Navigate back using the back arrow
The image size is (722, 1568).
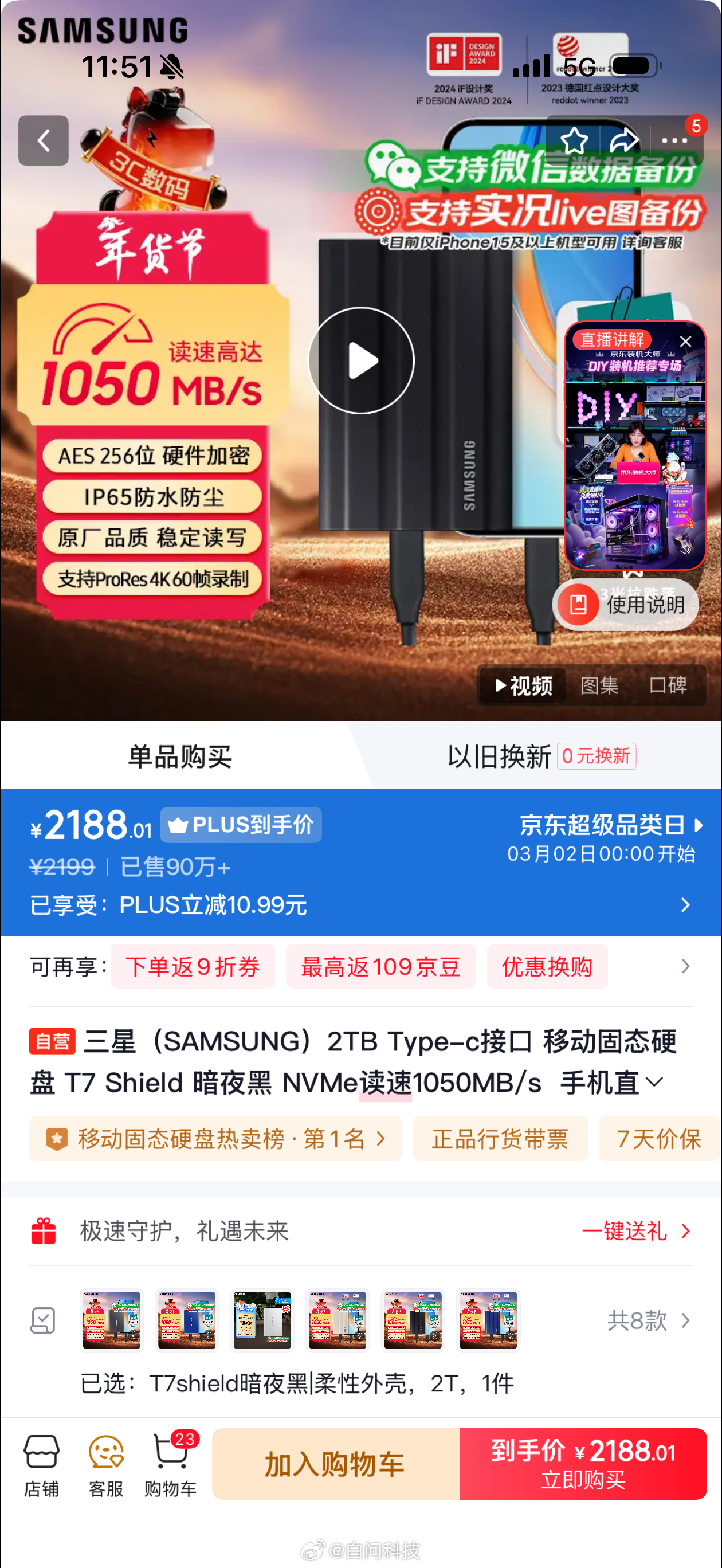(x=43, y=140)
